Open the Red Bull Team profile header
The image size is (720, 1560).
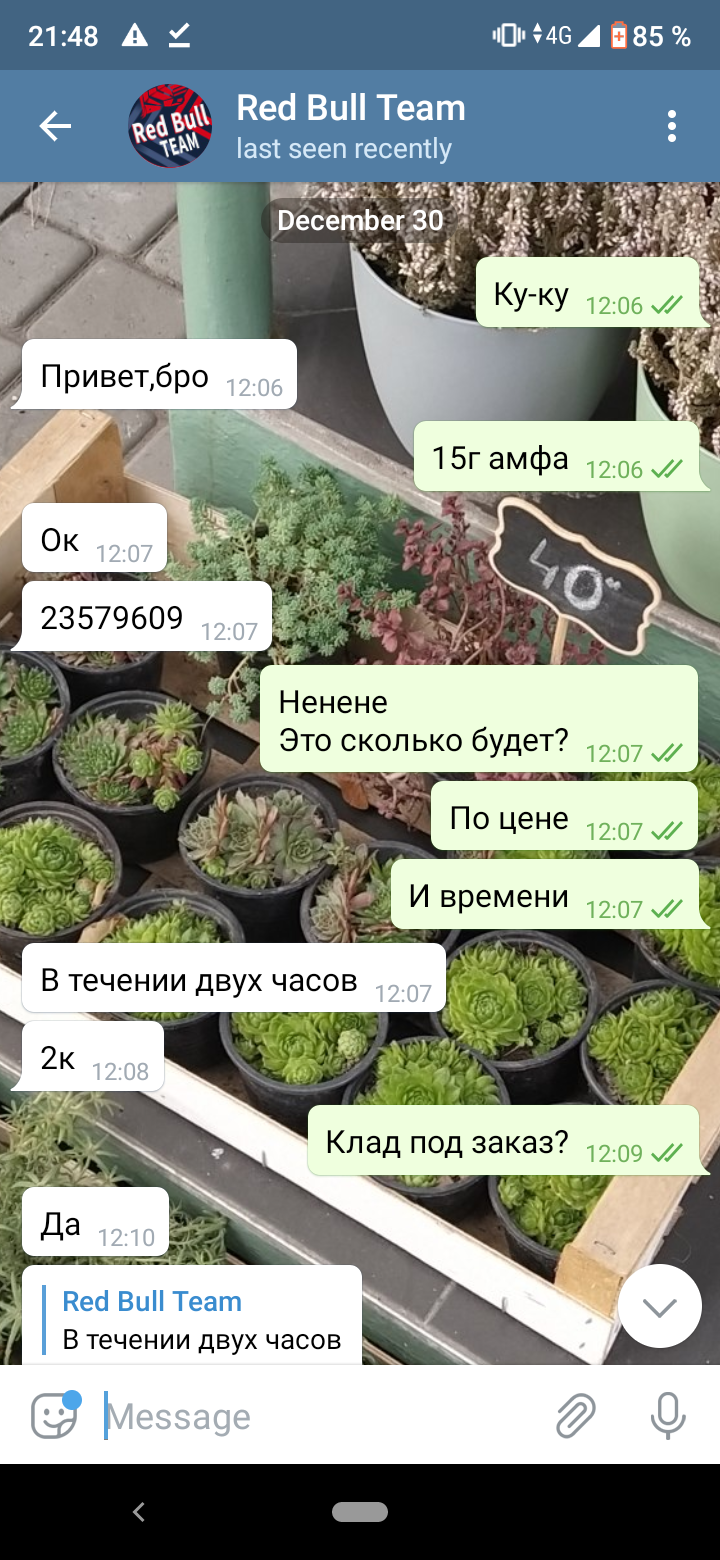pyautogui.click(x=350, y=126)
